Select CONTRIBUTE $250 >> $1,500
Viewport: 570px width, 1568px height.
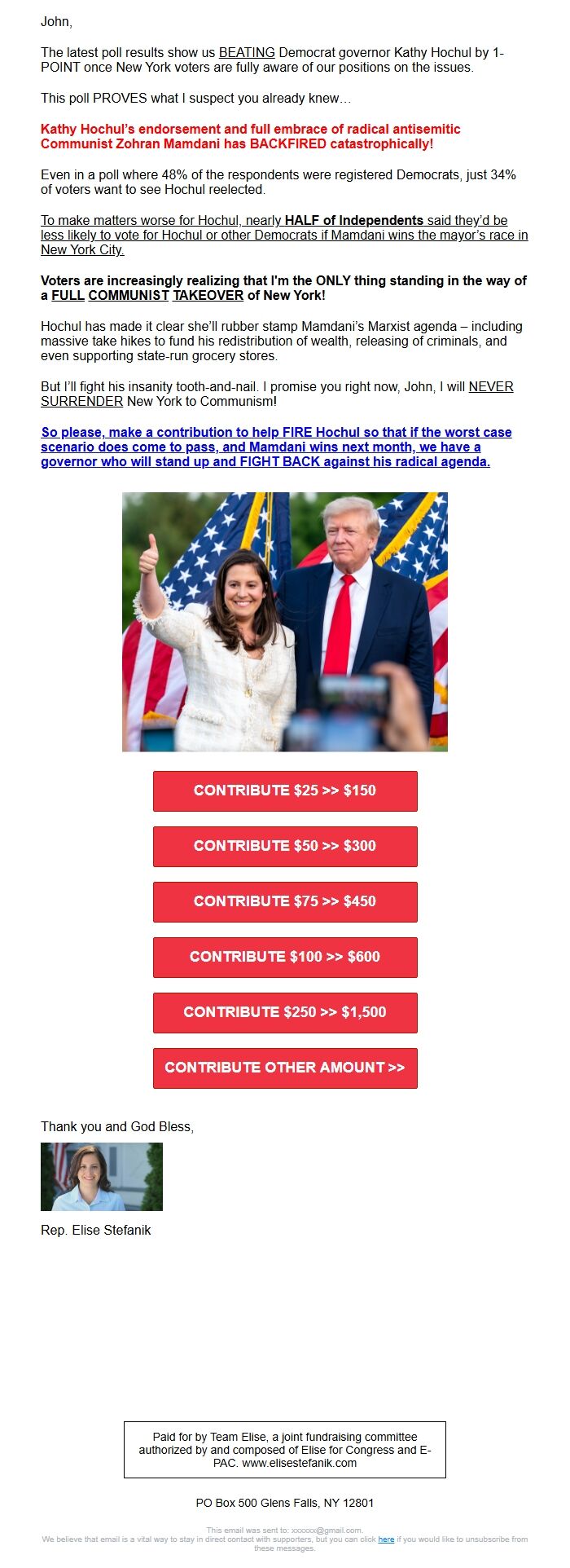[285, 1012]
